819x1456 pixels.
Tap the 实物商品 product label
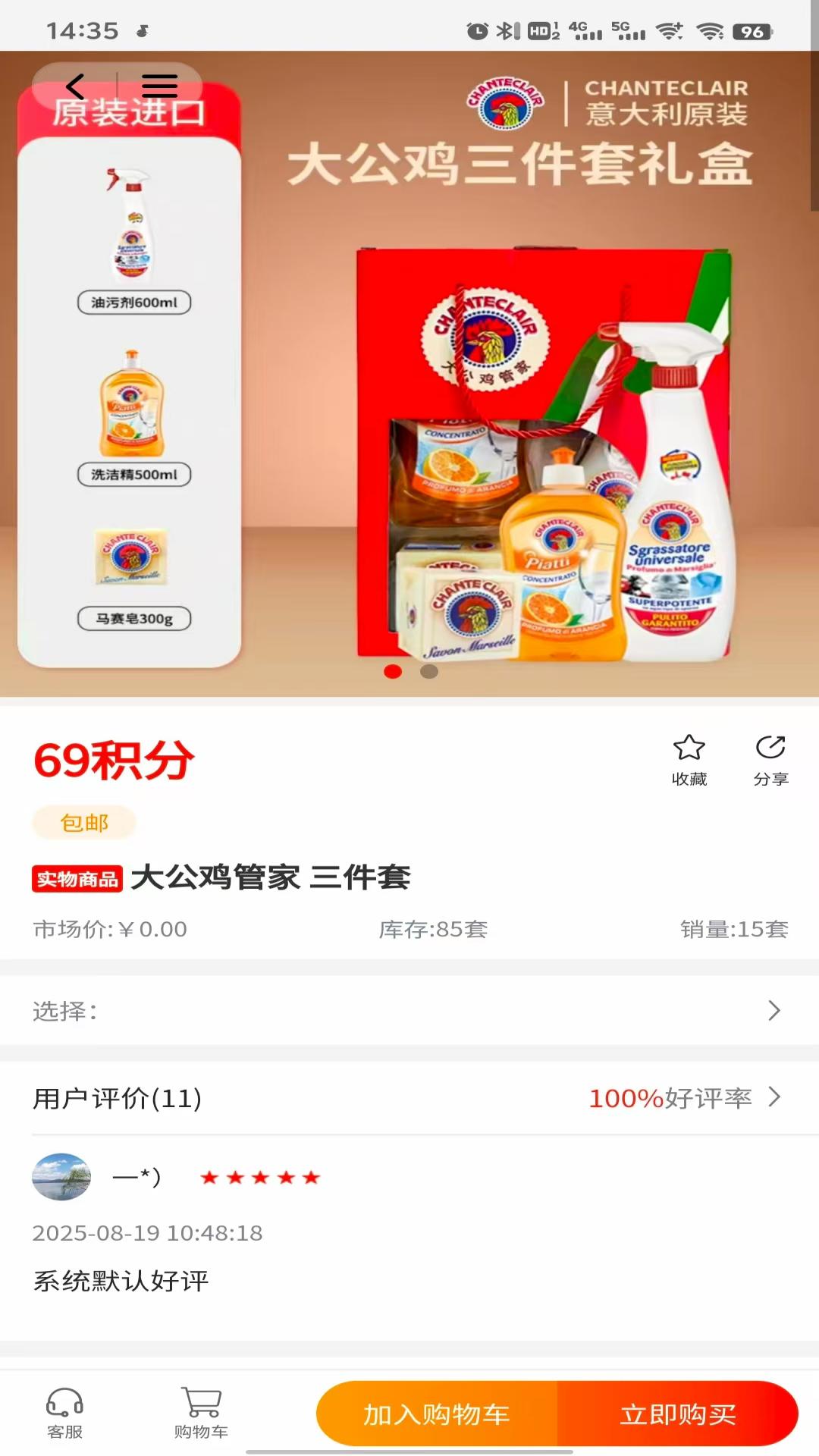(x=77, y=878)
